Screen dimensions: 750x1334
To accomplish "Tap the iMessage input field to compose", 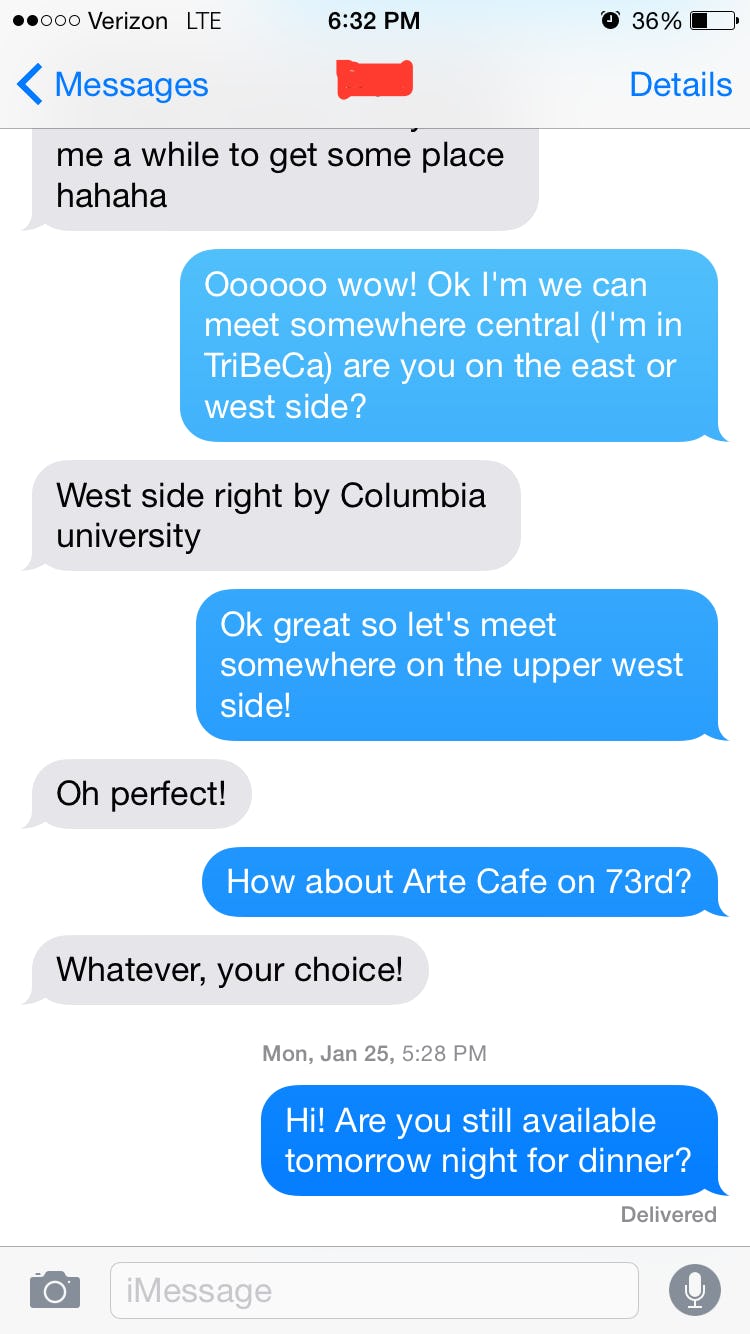I will tap(375, 1290).
